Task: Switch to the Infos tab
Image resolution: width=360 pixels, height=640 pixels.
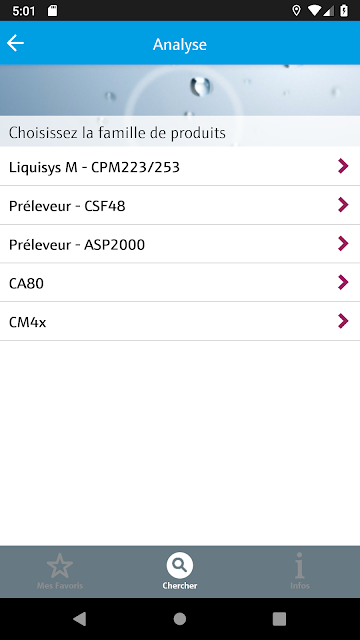Action: coord(300,571)
